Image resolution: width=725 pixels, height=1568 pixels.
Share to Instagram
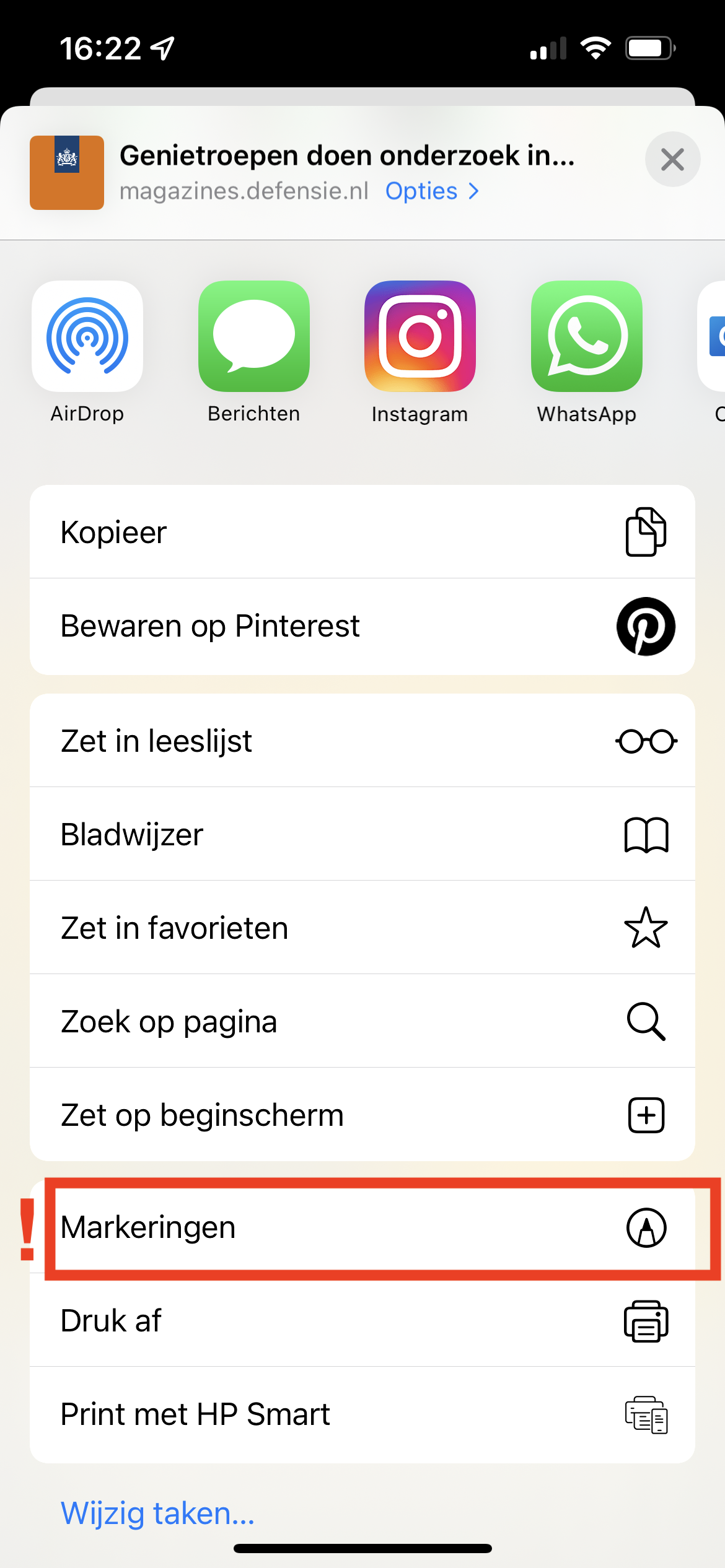(x=420, y=336)
